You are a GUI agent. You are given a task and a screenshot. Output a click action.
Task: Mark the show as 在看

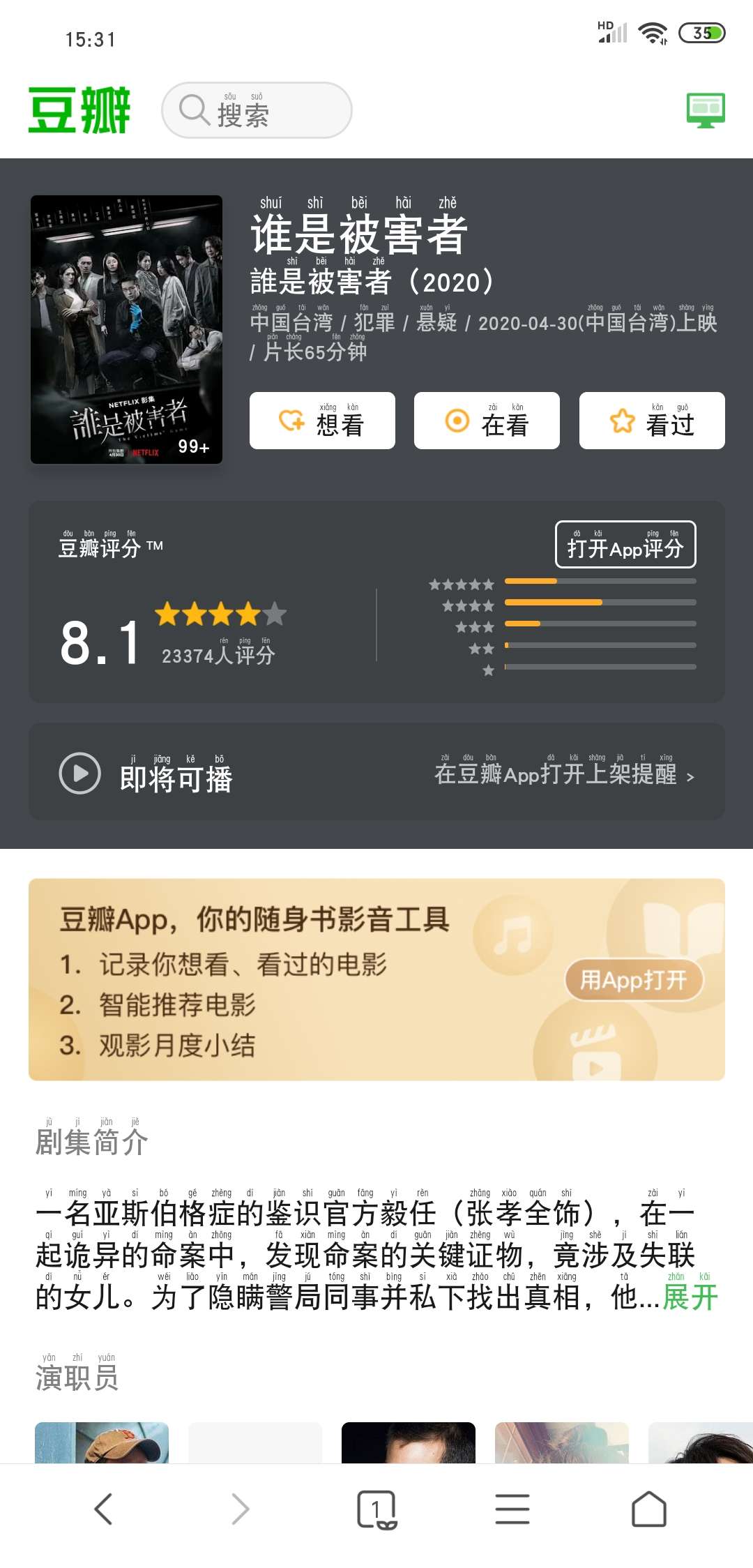(487, 421)
